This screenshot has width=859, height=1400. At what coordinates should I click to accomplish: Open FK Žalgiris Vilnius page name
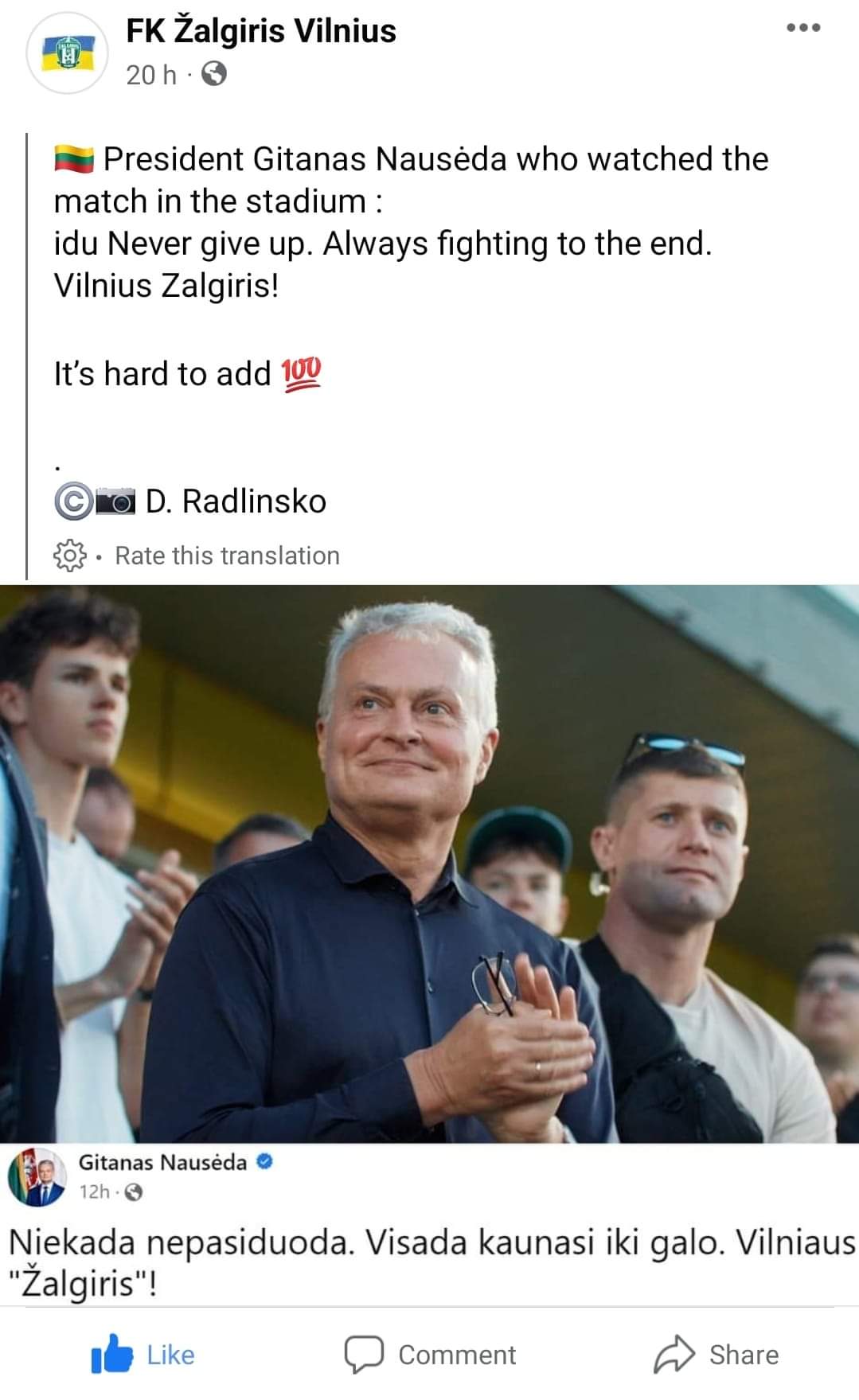(260, 31)
